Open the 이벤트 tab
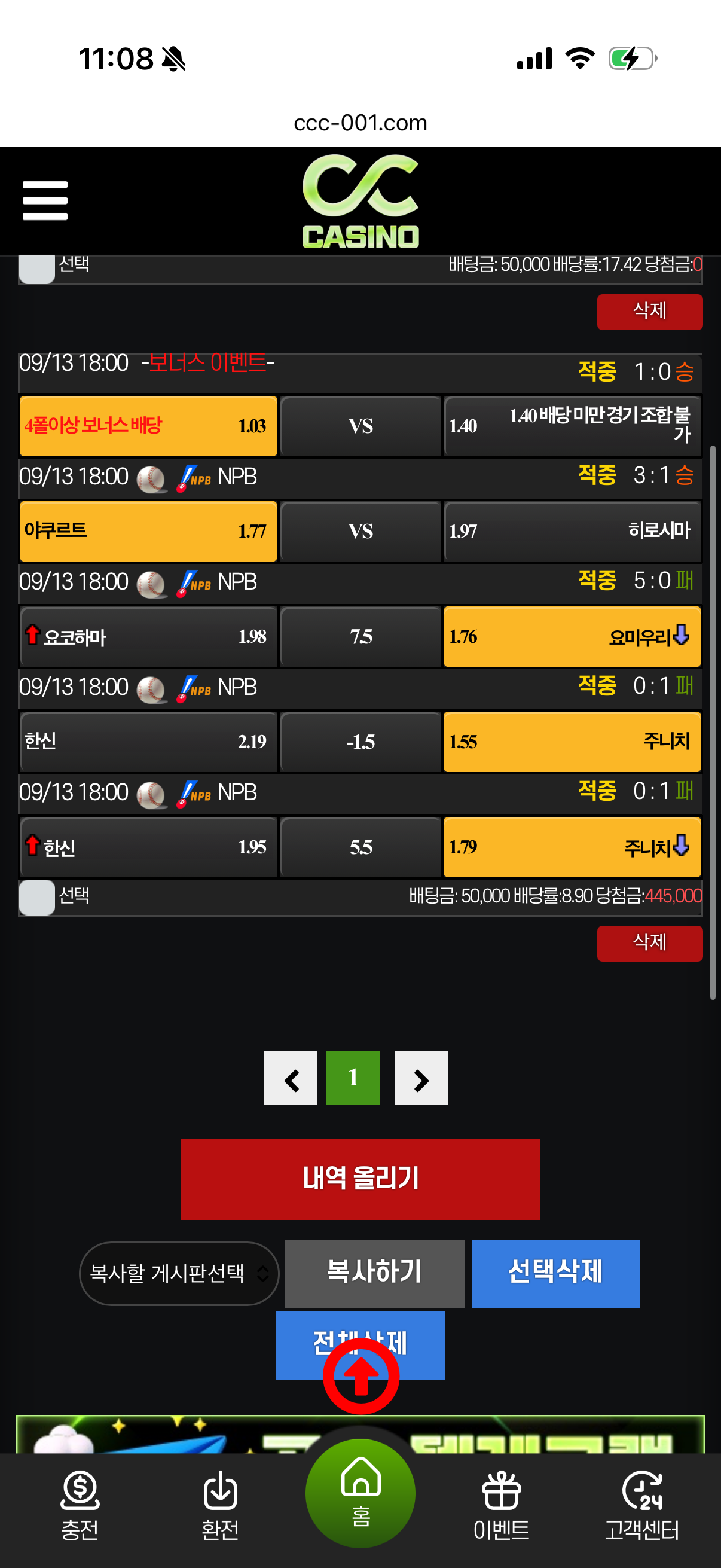721x1568 pixels. (x=502, y=1505)
